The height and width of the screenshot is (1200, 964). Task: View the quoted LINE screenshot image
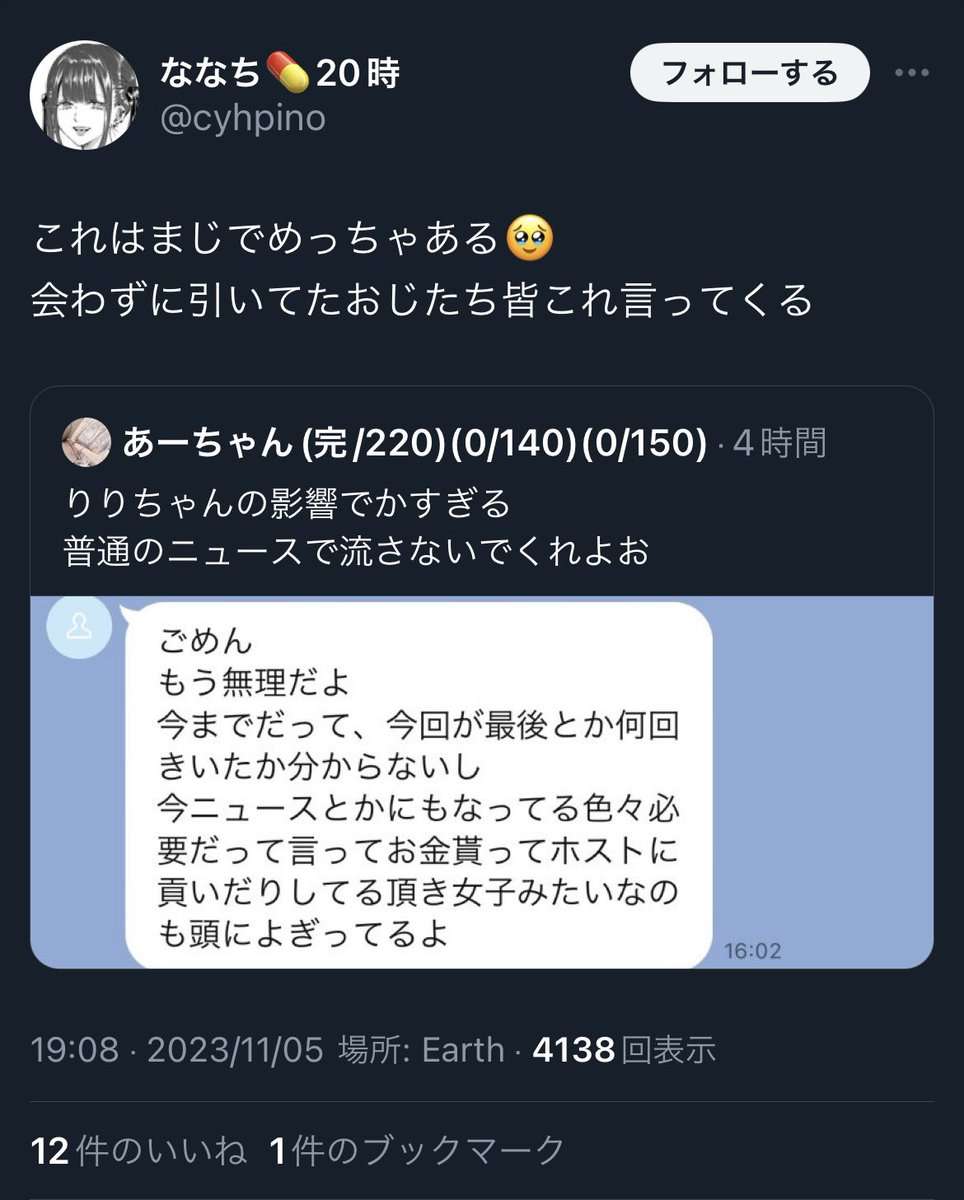point(481,782)
